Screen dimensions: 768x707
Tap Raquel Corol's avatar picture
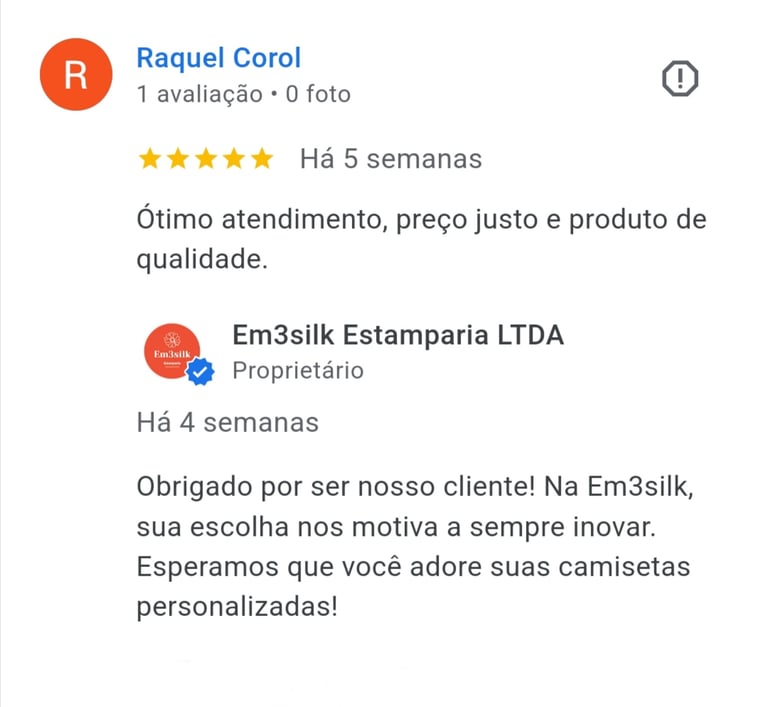point(75,76)
